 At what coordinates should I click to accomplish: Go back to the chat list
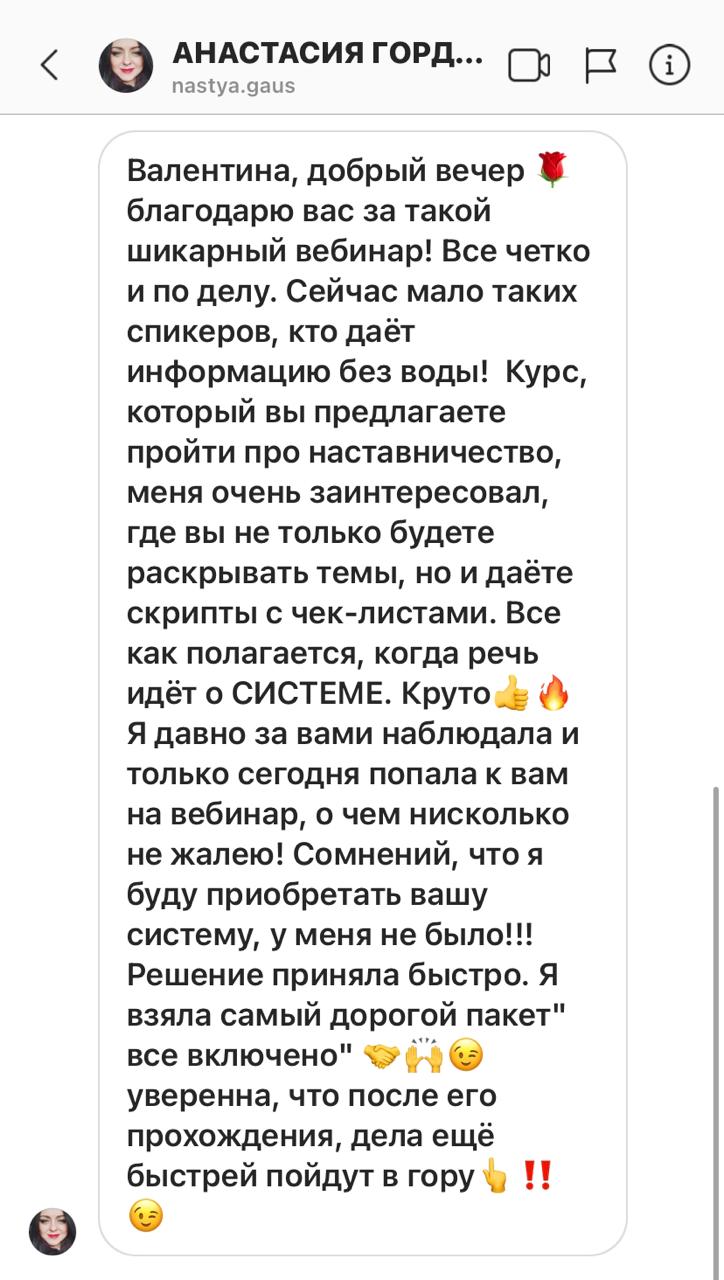[x=49, y=66]
